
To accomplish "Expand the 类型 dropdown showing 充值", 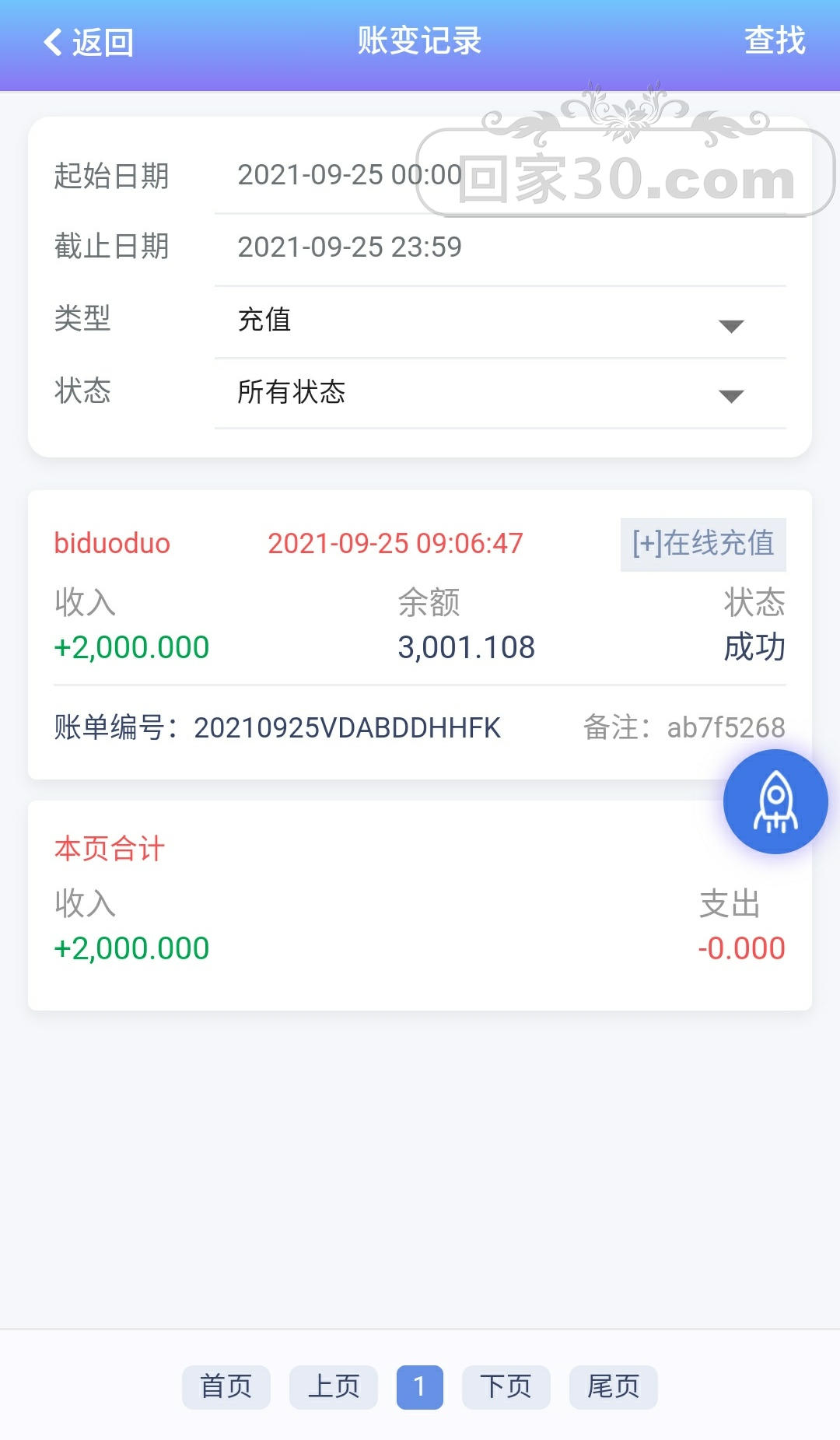I will [499, 321].
